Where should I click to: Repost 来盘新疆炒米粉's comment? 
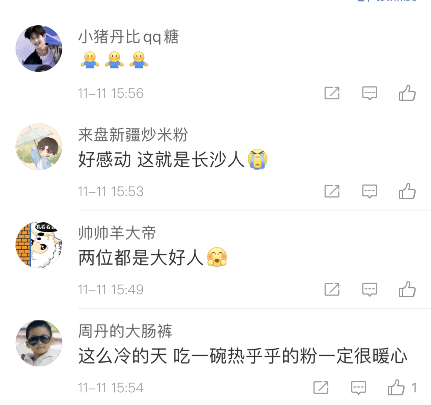[x=332, y=191]
